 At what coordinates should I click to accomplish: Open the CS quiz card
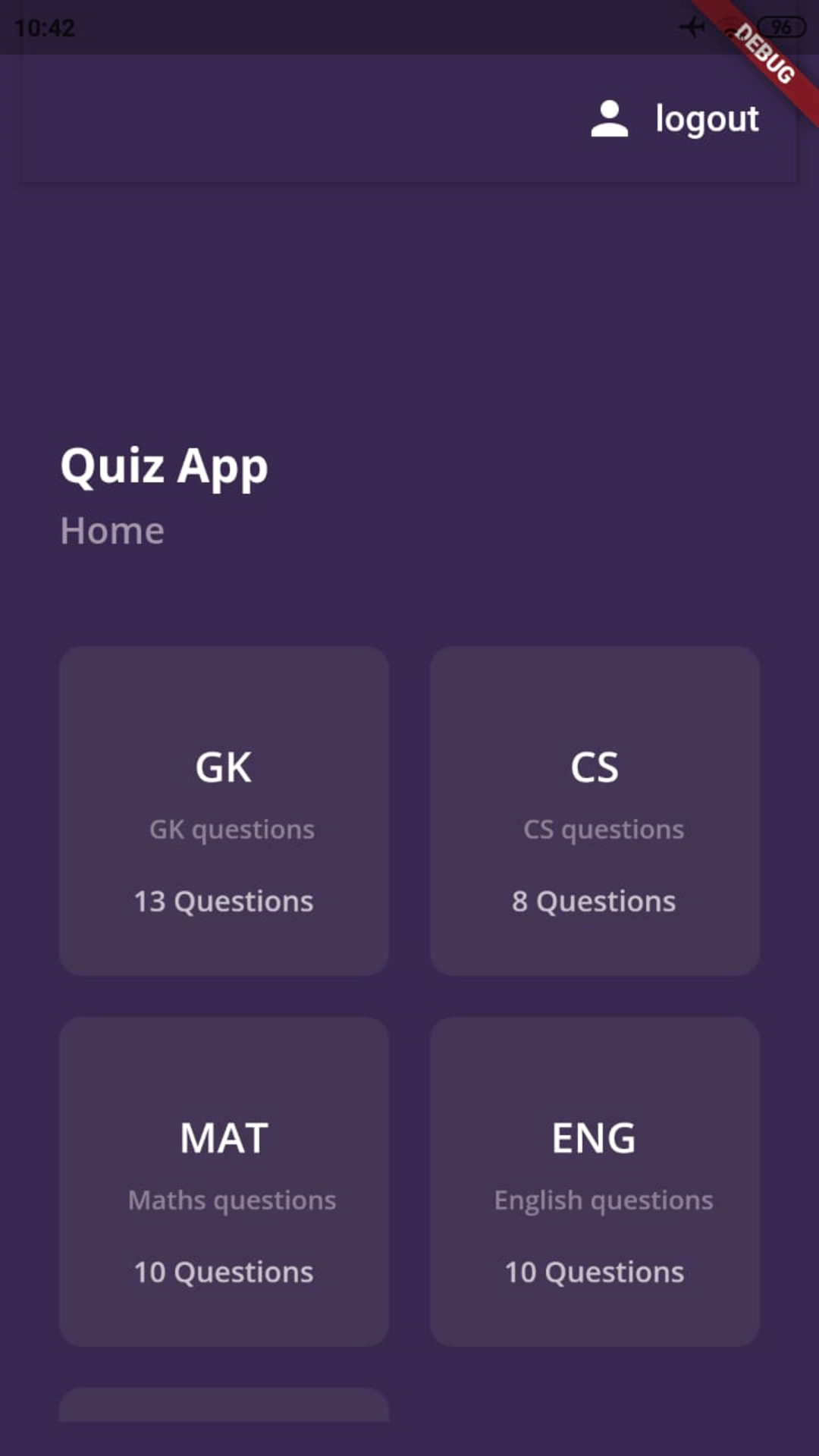(x=595, y=811)
